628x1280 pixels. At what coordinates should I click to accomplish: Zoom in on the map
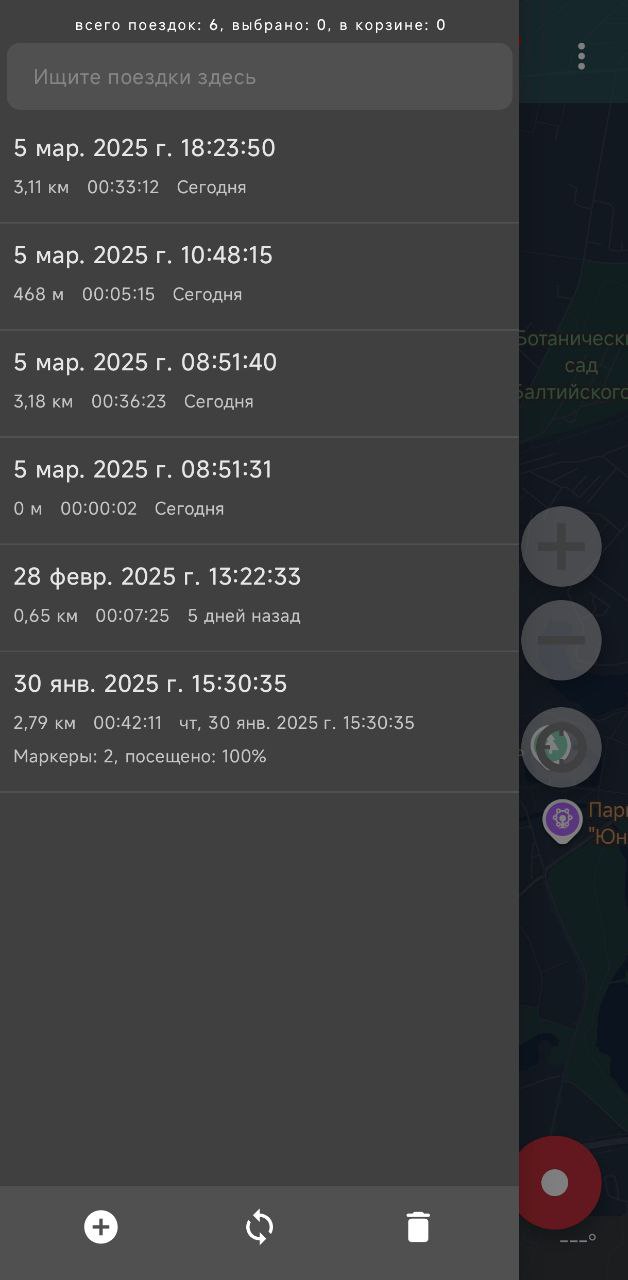coord(561,546)
